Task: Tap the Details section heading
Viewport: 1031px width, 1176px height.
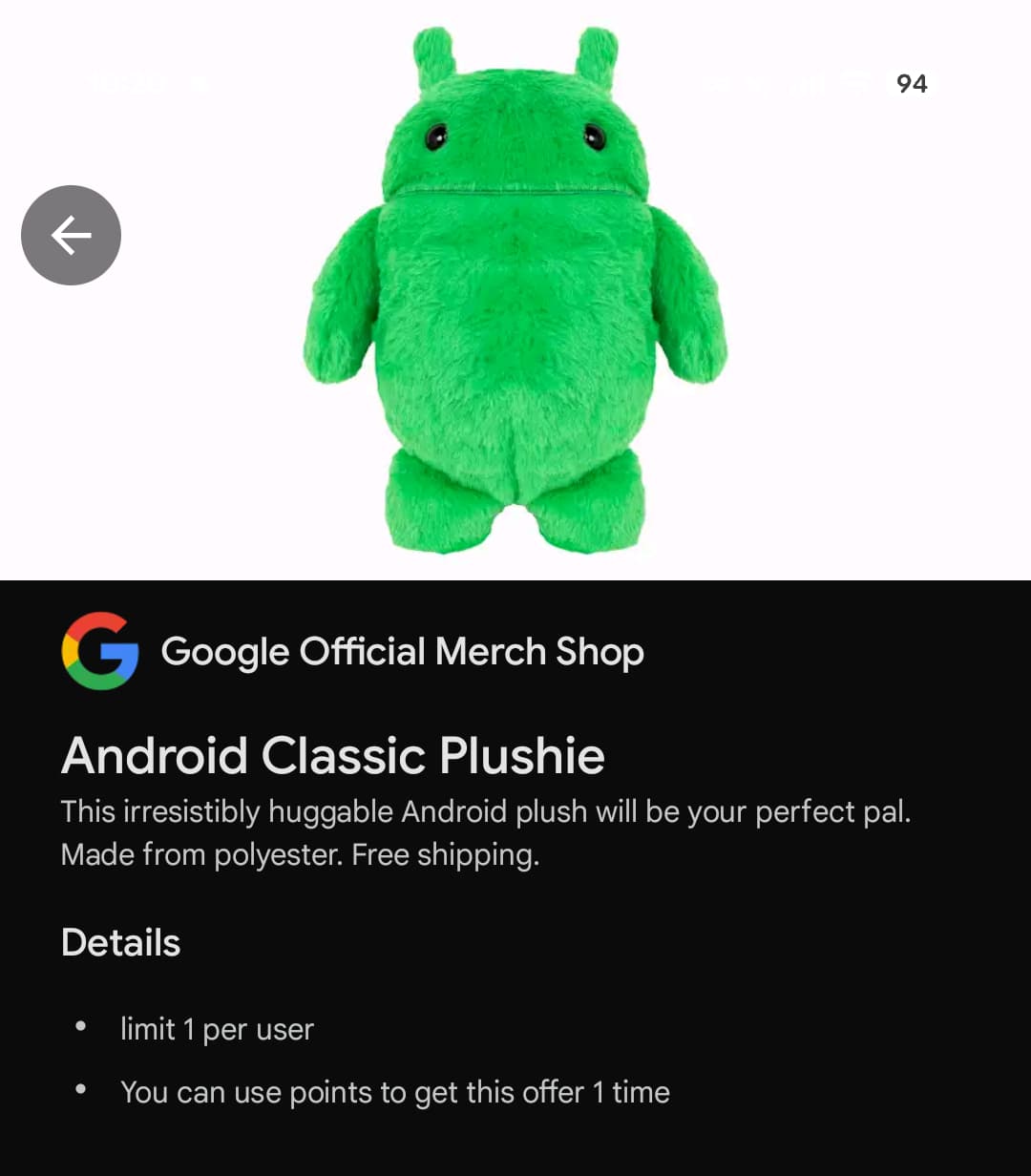Action: [120, 942]
